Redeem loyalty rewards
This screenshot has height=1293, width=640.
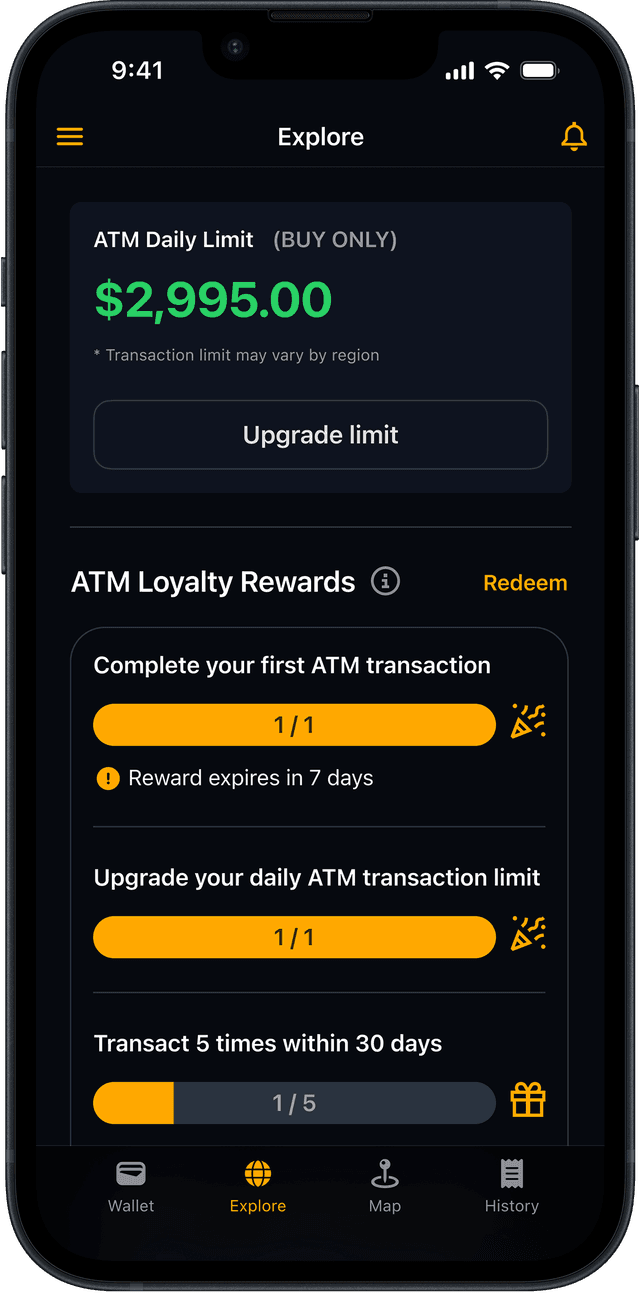point(525,582)
